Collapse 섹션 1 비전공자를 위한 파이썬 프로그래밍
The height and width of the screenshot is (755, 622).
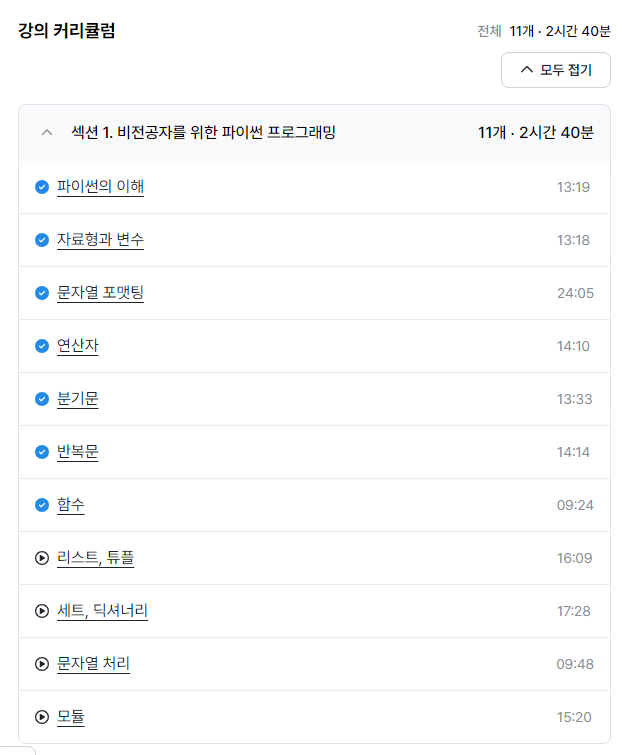click(x=314, y=132)
